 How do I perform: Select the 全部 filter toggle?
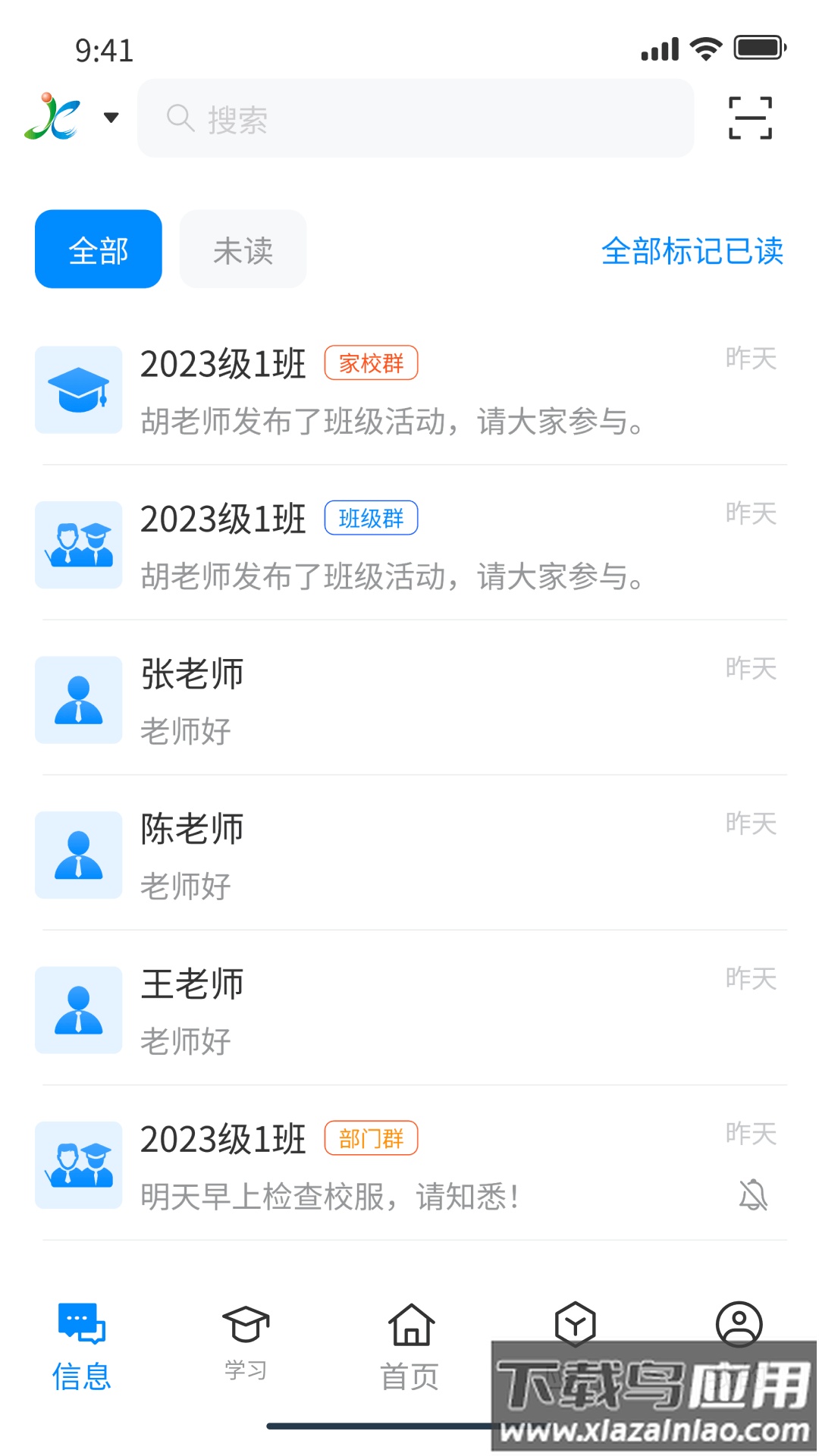pyautogui.click(x=98, y=249)
